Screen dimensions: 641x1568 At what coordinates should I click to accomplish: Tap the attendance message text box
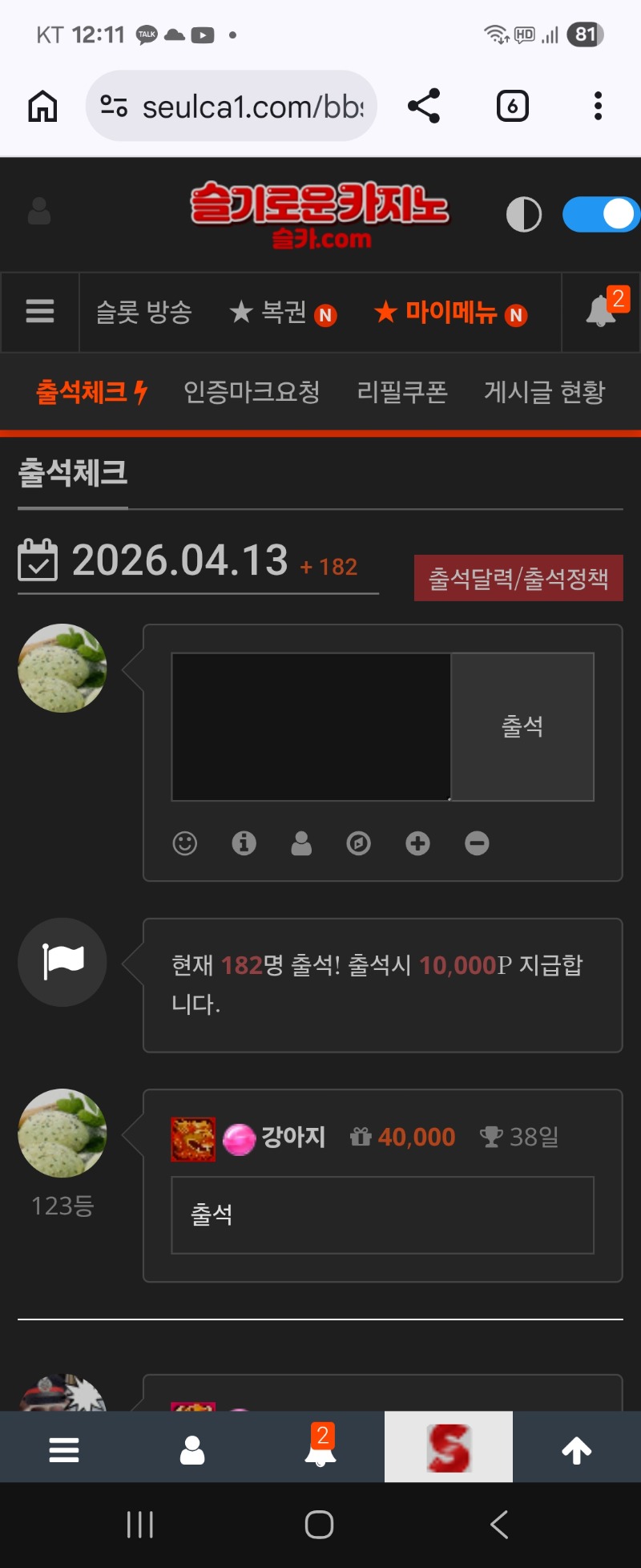coord(311,726)
